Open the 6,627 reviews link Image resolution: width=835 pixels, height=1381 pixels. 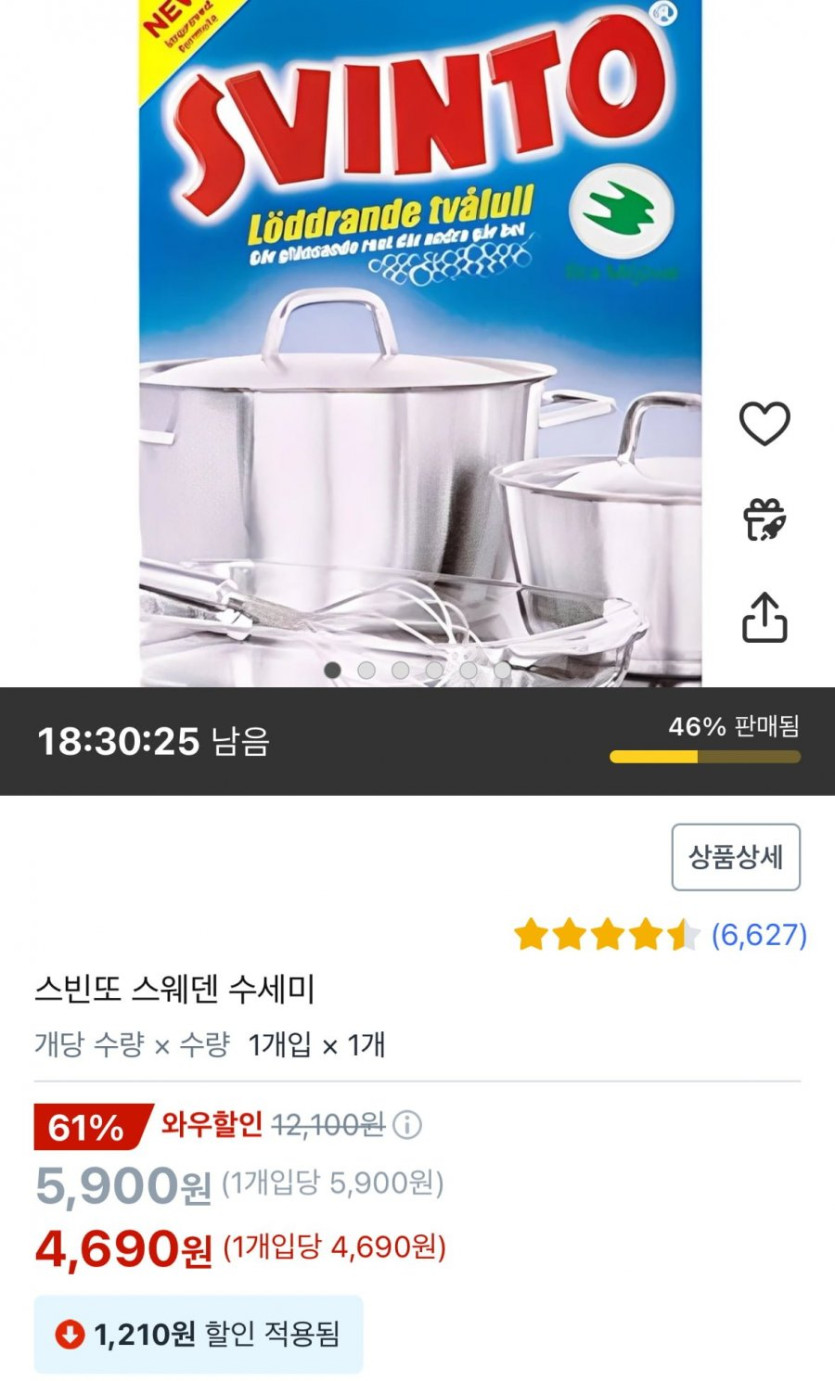pyautogui.click(x=758, y=936)
